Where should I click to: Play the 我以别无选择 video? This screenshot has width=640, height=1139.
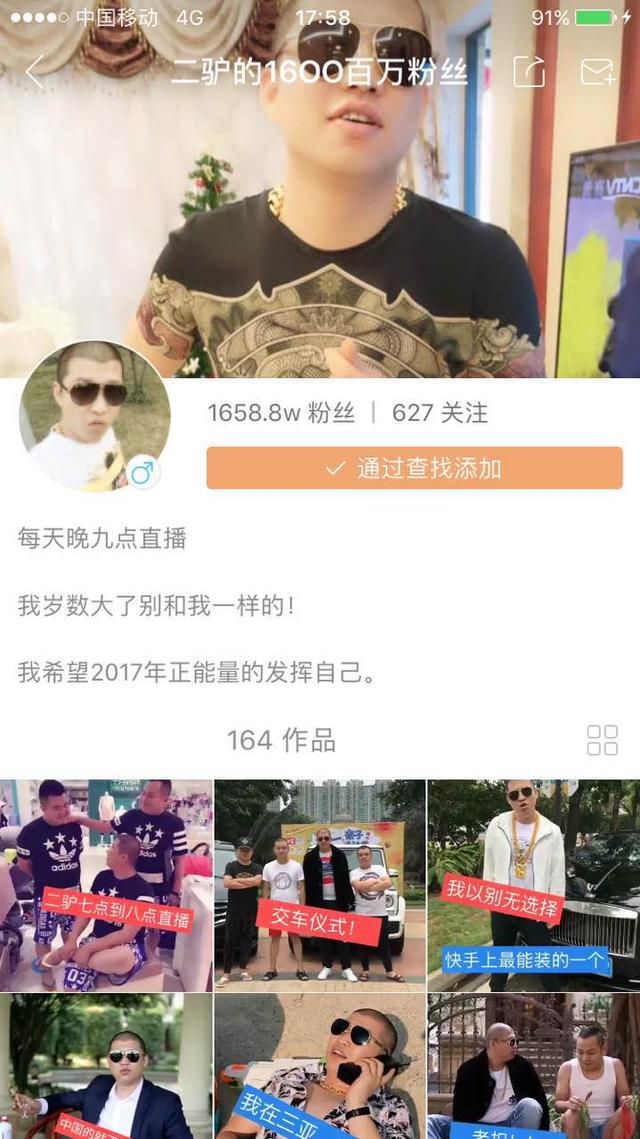point(534,885)
